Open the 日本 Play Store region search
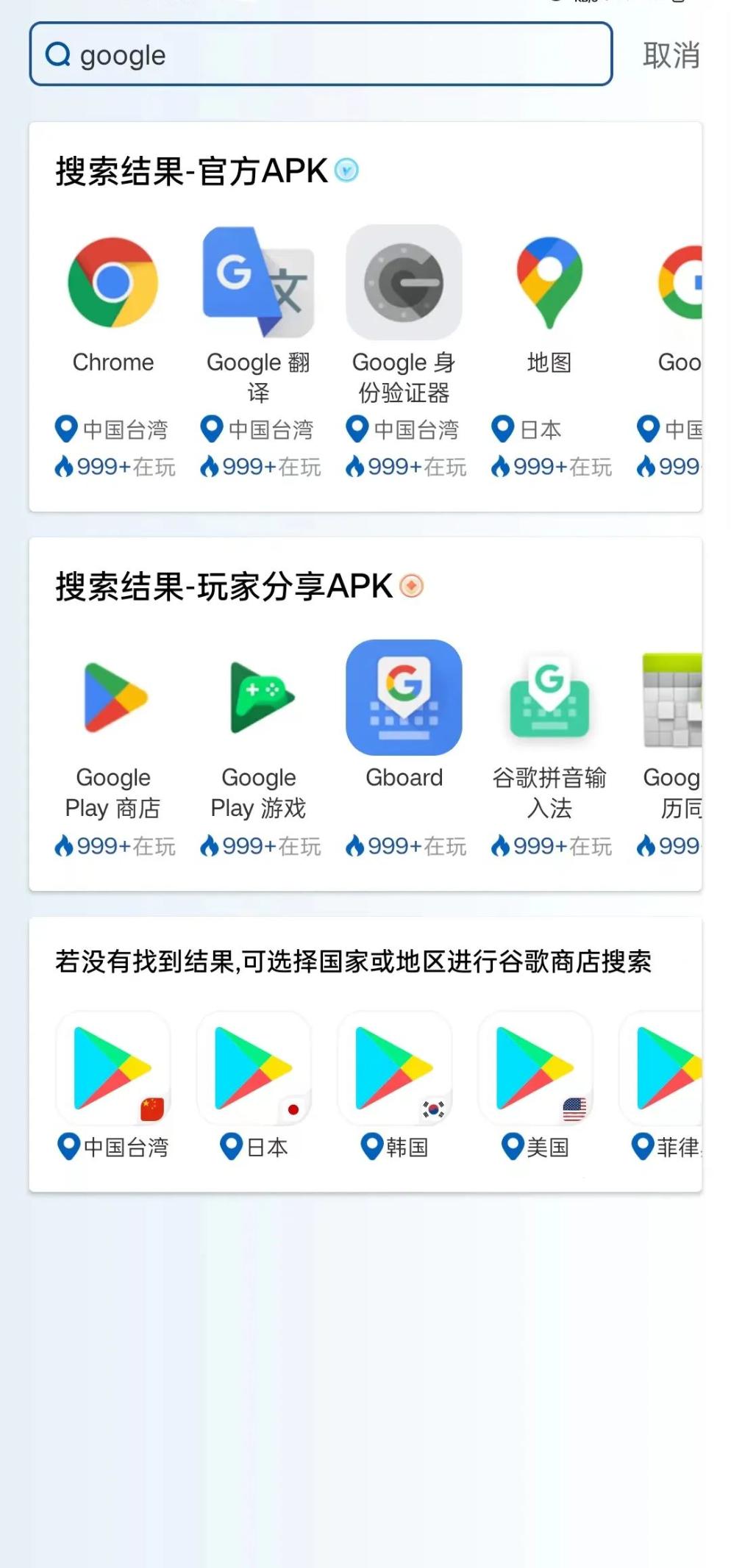Image resolution: width=731 pixels, height=1568 pixels. 254,1069
